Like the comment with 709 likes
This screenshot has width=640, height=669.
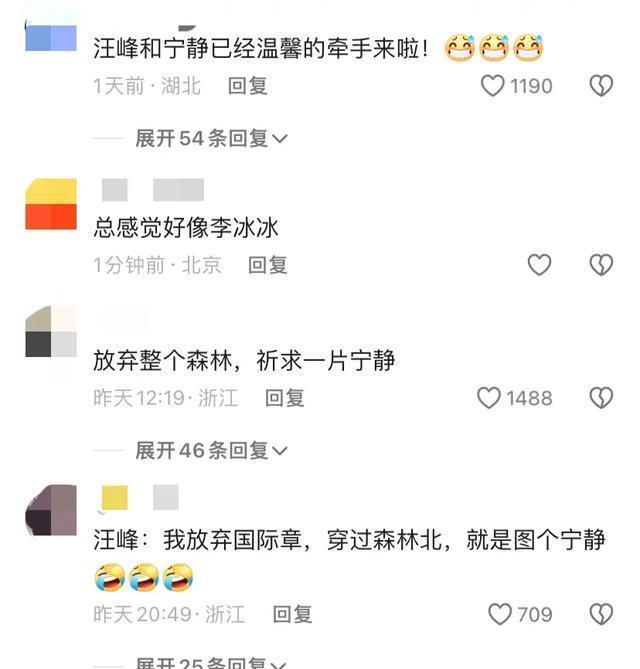[x=500, y=613]
